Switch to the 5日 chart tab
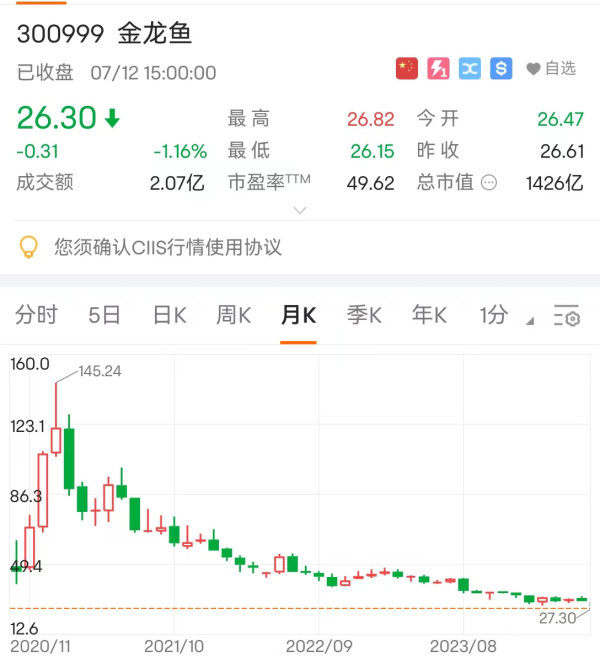The height and width of the screenshot is (662, 600). [x=104, y=315]
